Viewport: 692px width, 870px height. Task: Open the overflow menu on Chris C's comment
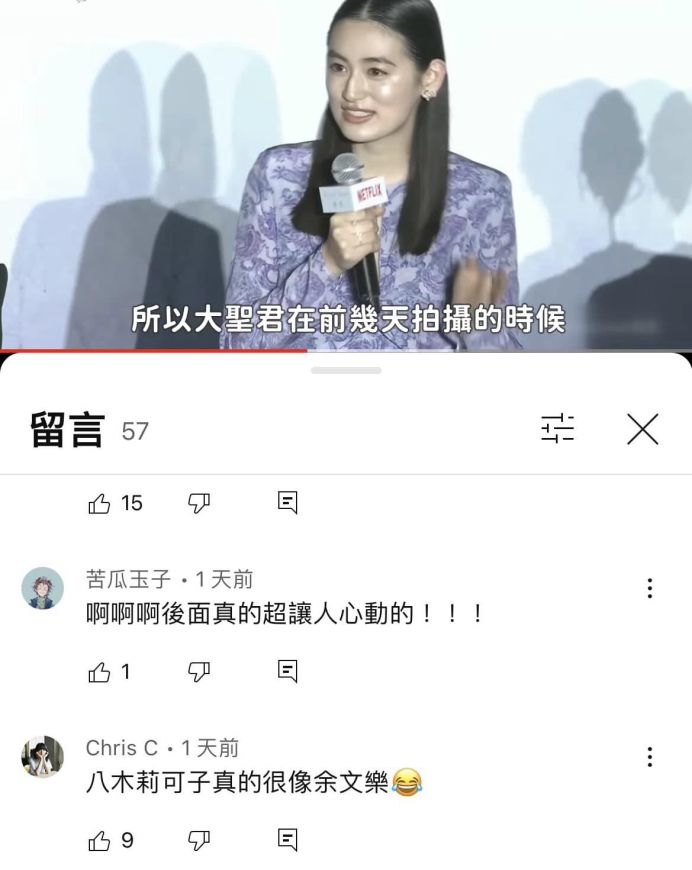tap(649, 757)
